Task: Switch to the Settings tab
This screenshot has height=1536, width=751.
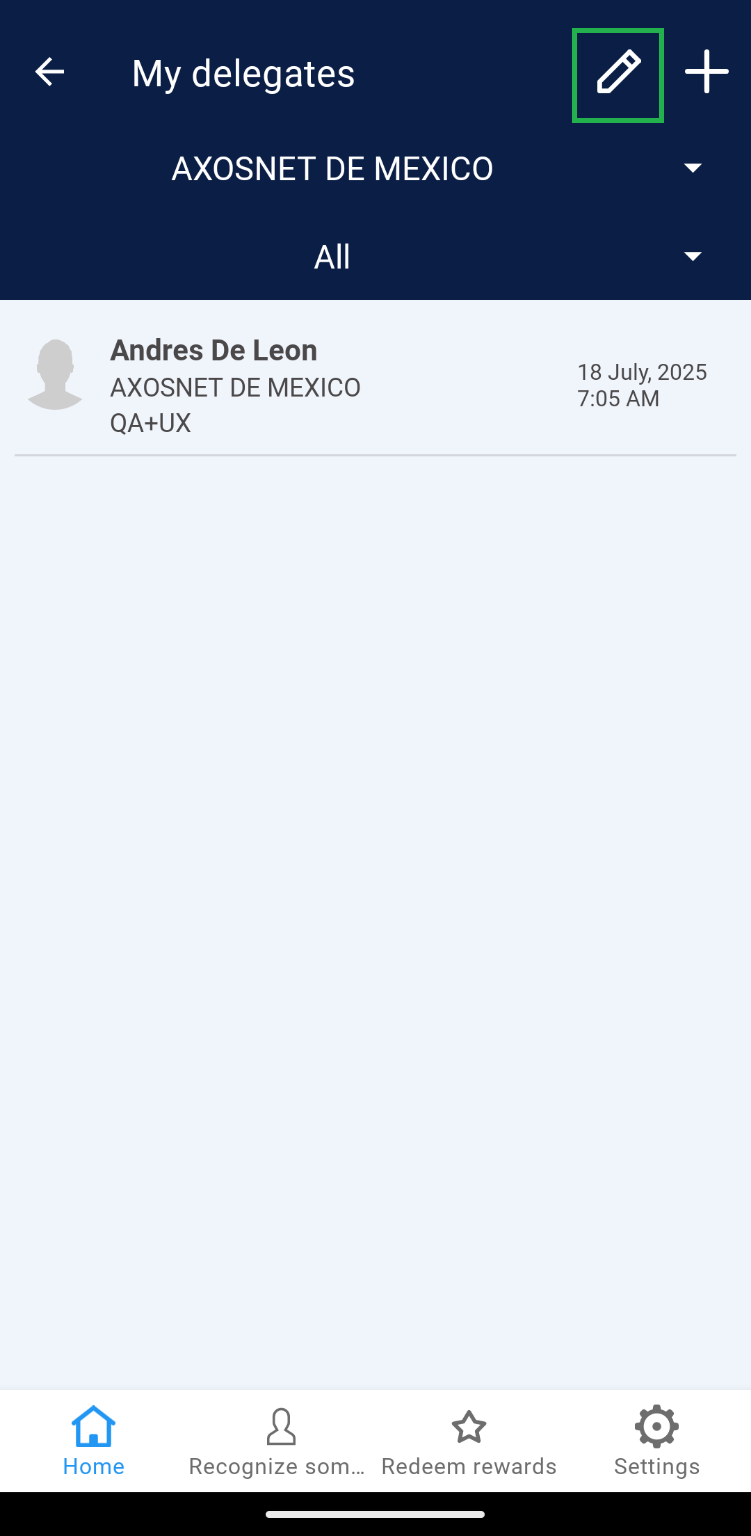Action: (656, 1441)
